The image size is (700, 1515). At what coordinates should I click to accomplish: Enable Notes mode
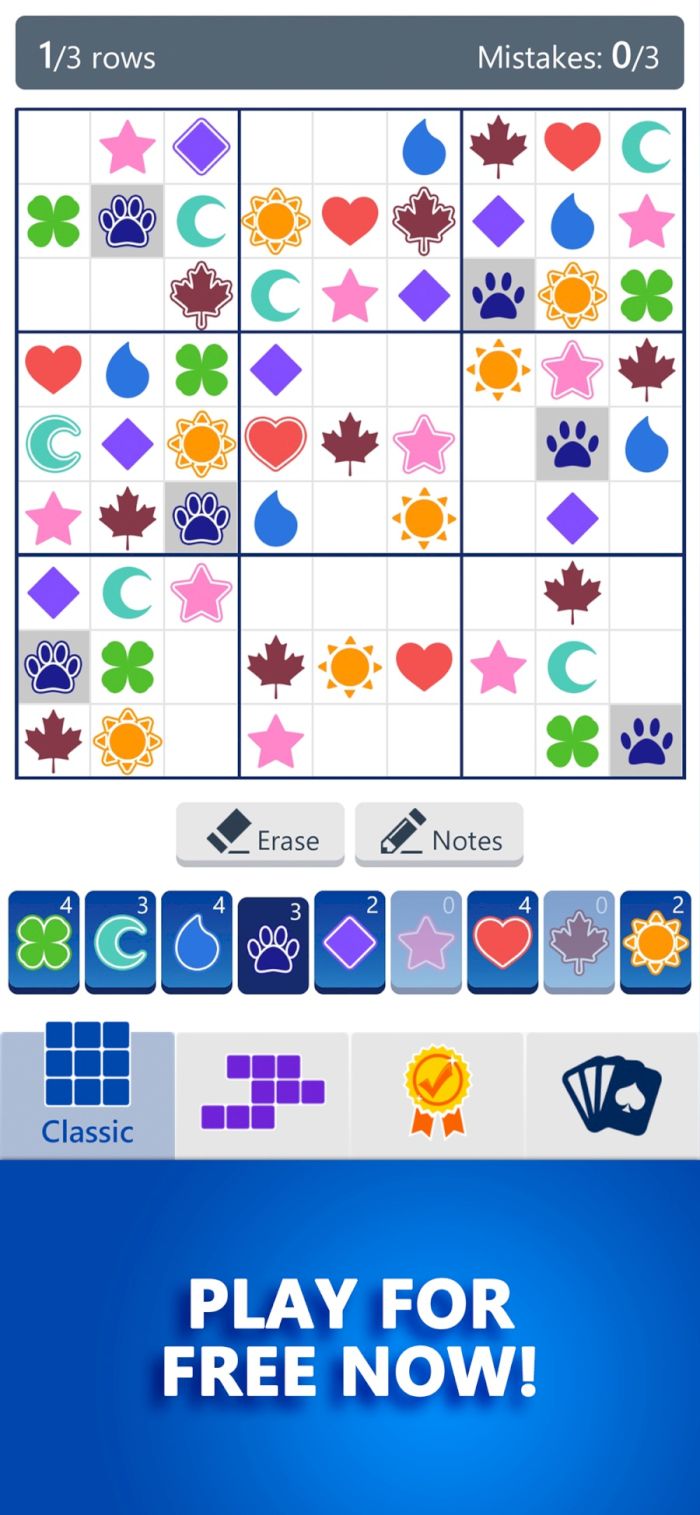tap(439, 833)
